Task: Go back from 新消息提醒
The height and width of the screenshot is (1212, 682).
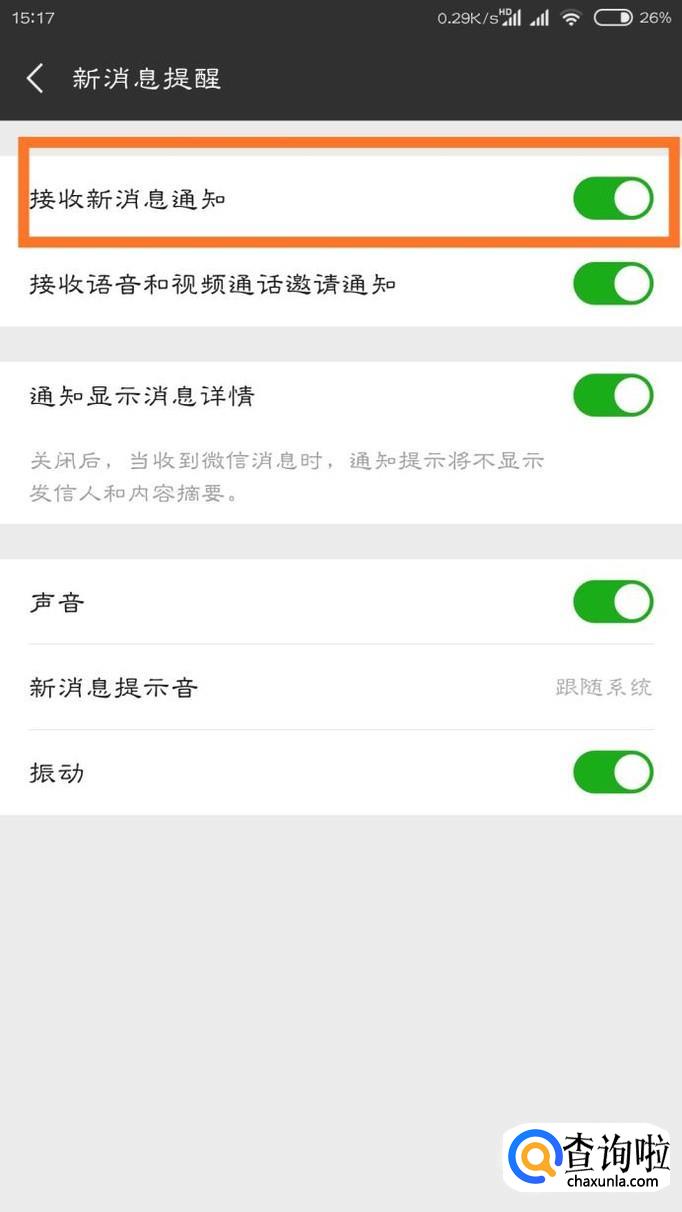Action: 36,78
